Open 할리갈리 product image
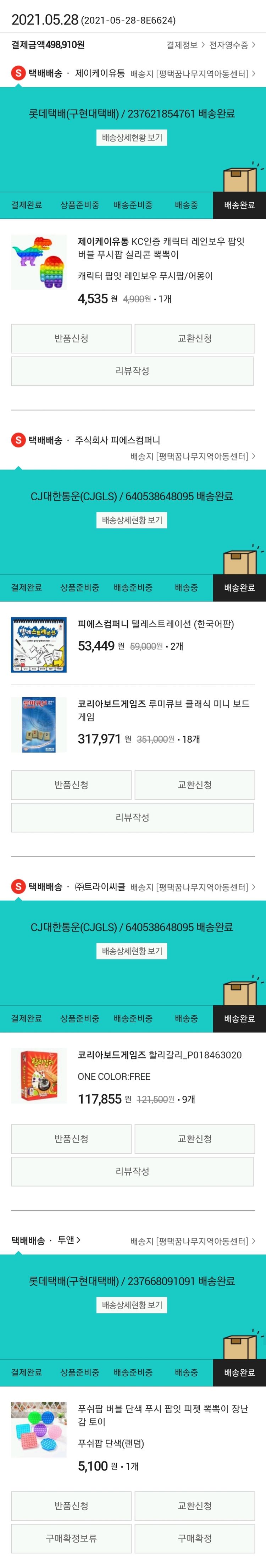The height and width of the screenshot is (1568, 266). [x=39, y=1076]
